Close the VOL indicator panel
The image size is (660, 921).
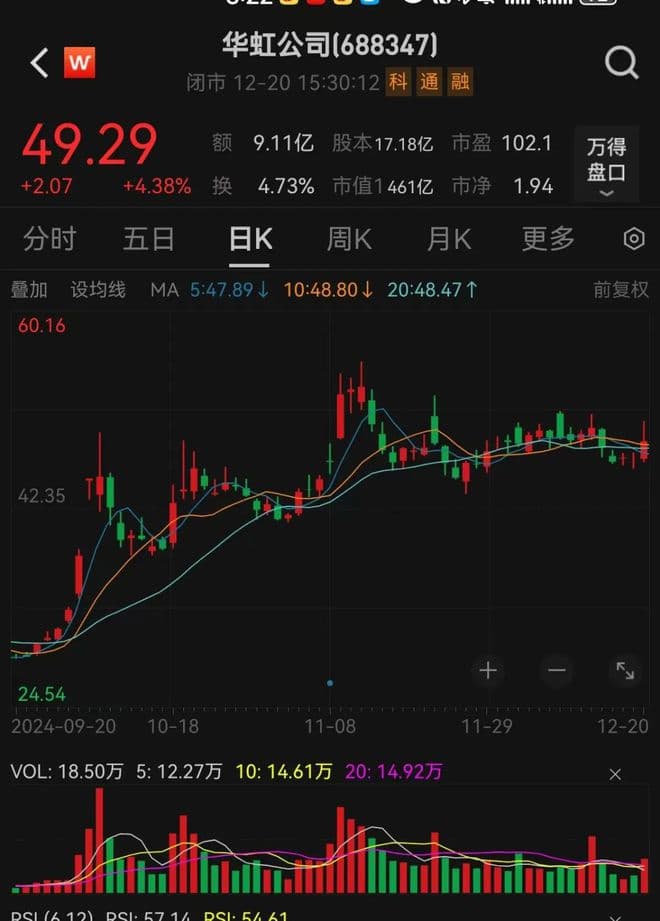(x=615, y=774)
